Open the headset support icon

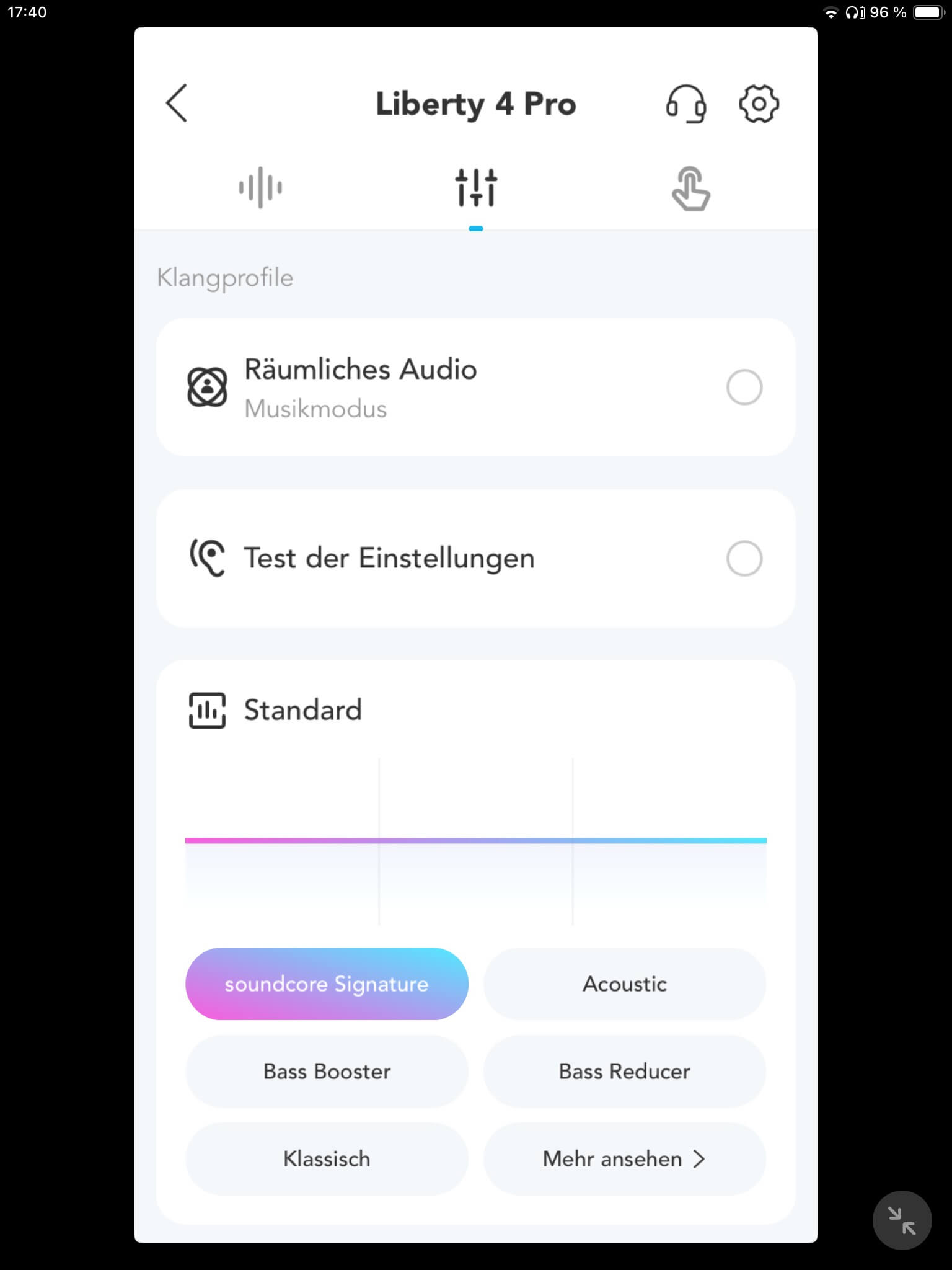click(686, 104)
